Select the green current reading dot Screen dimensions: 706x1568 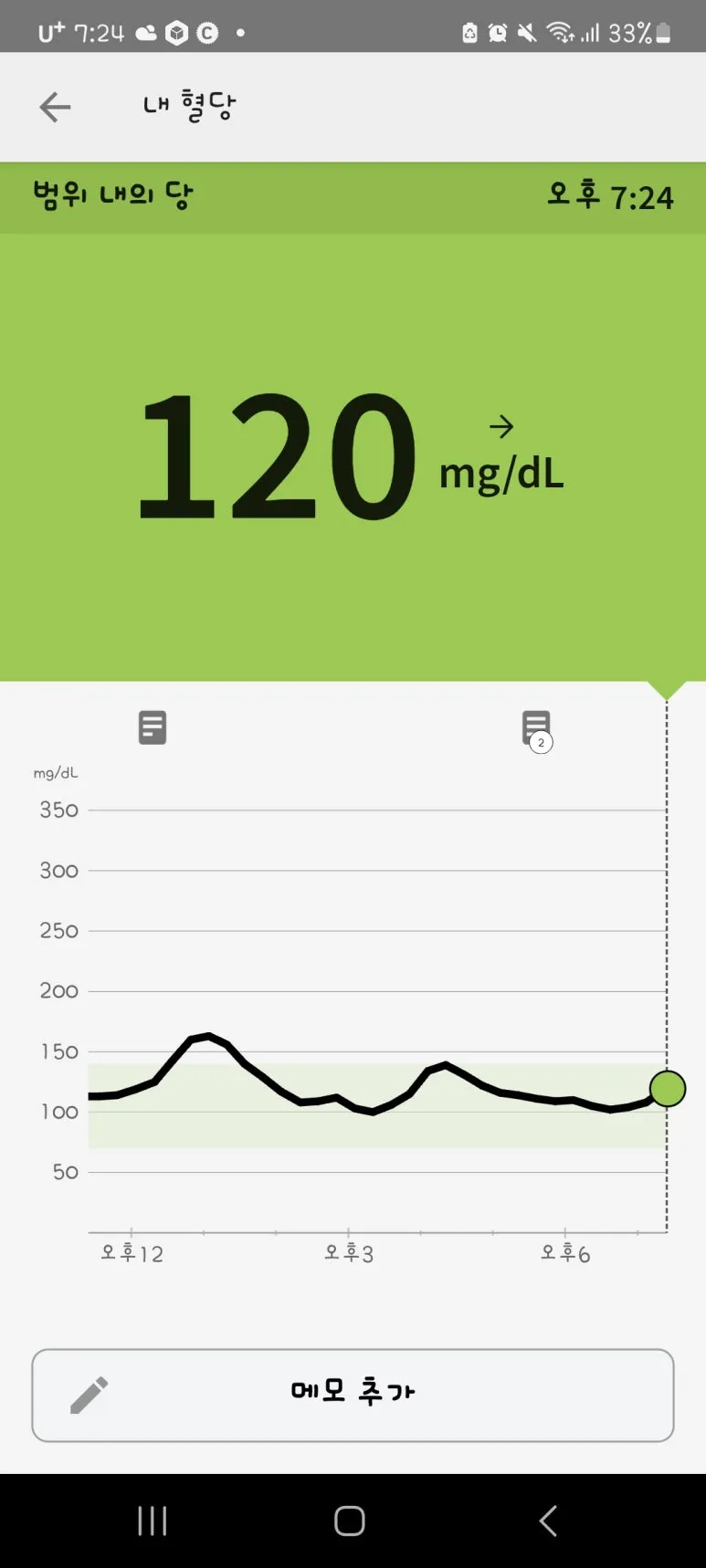(x=668, y=1088)
